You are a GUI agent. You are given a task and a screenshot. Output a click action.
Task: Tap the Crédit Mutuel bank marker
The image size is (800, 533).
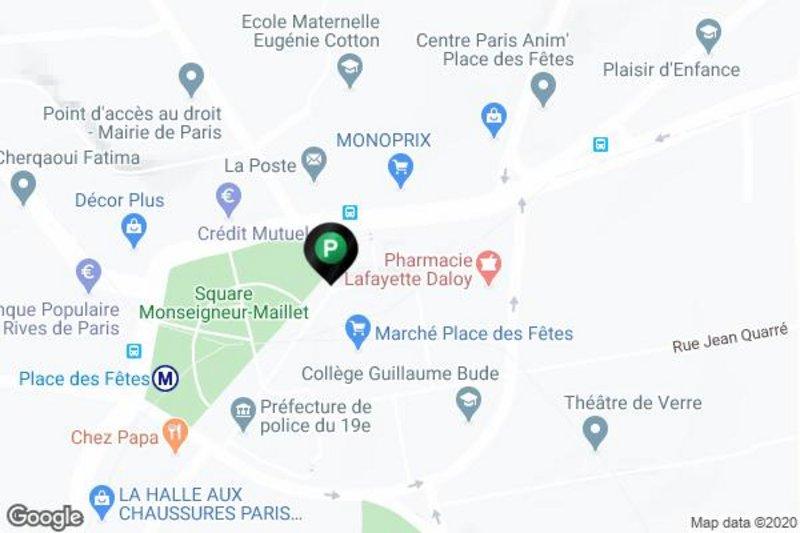[x=228, y=195]
